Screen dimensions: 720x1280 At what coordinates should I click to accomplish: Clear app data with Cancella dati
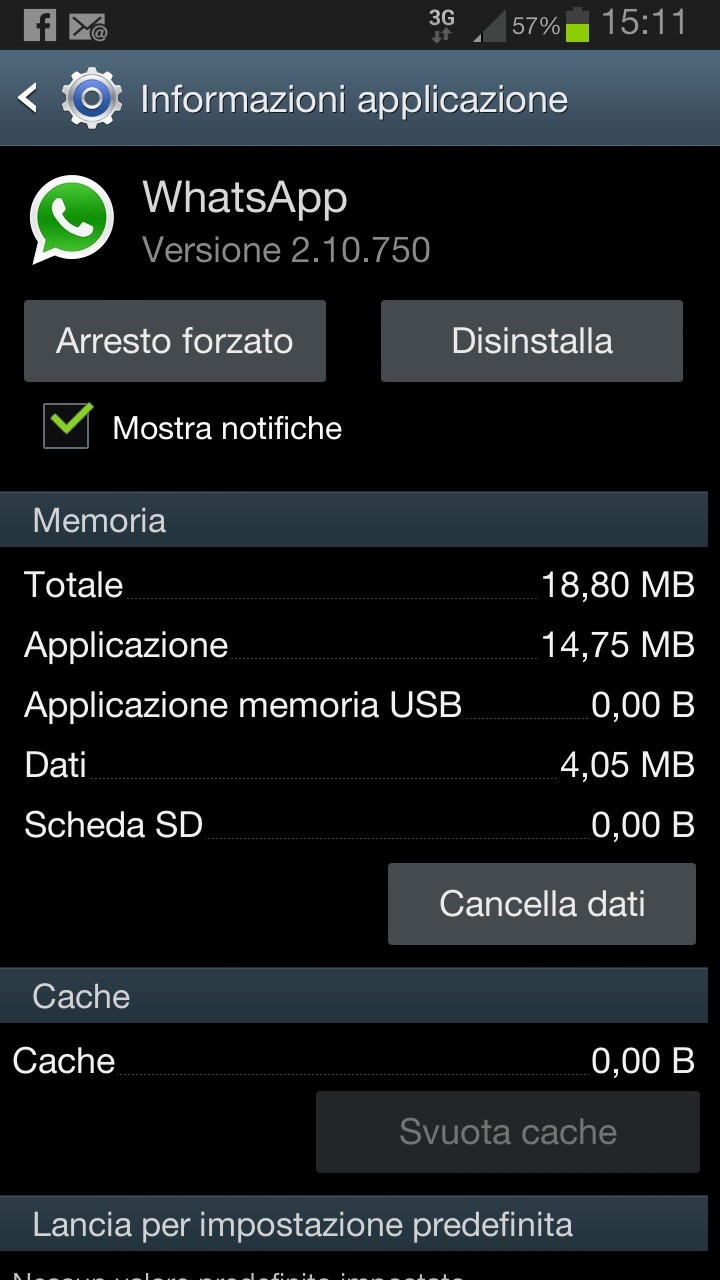pyautogui.click(x=542, y=904)
